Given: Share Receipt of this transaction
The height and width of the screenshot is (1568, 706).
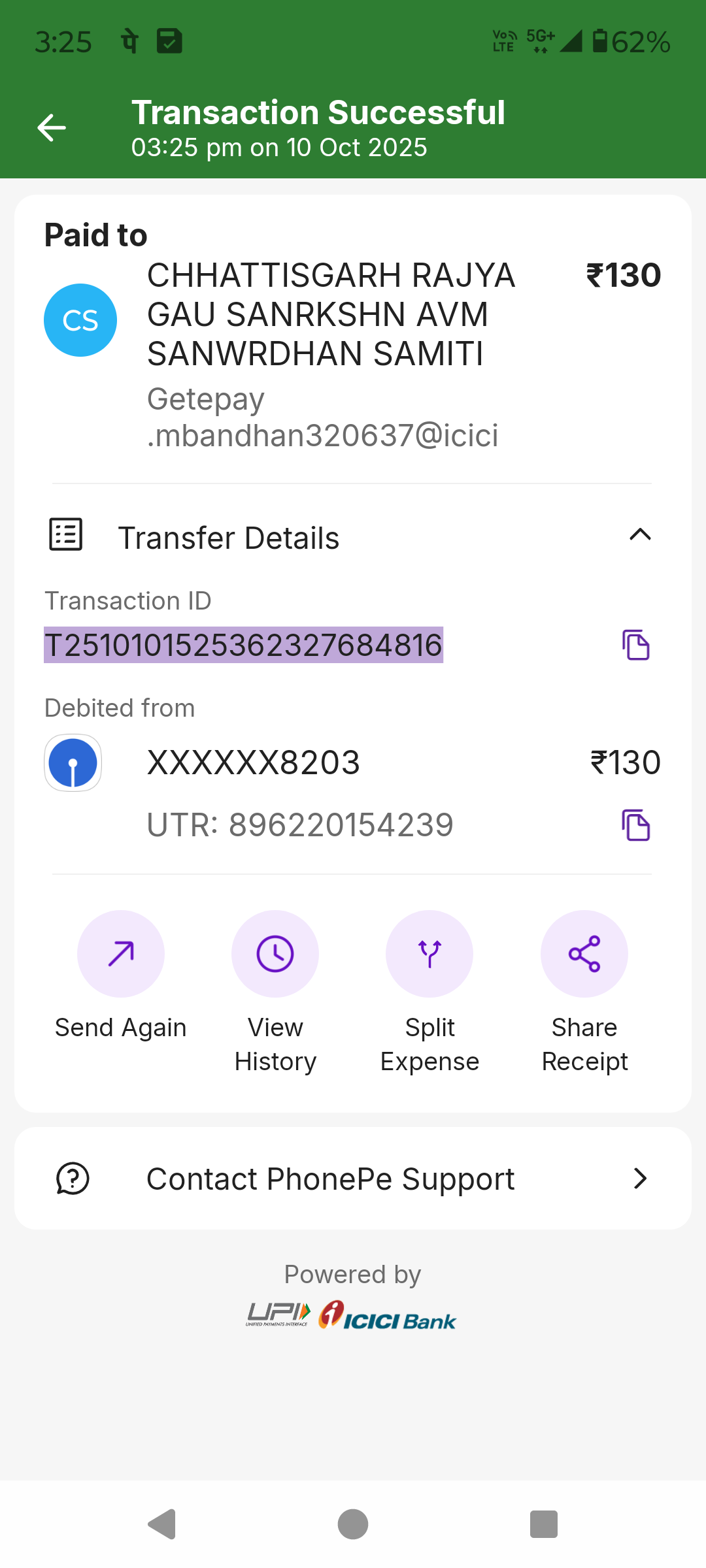Looking at the screenshot, I should point(584,954).
